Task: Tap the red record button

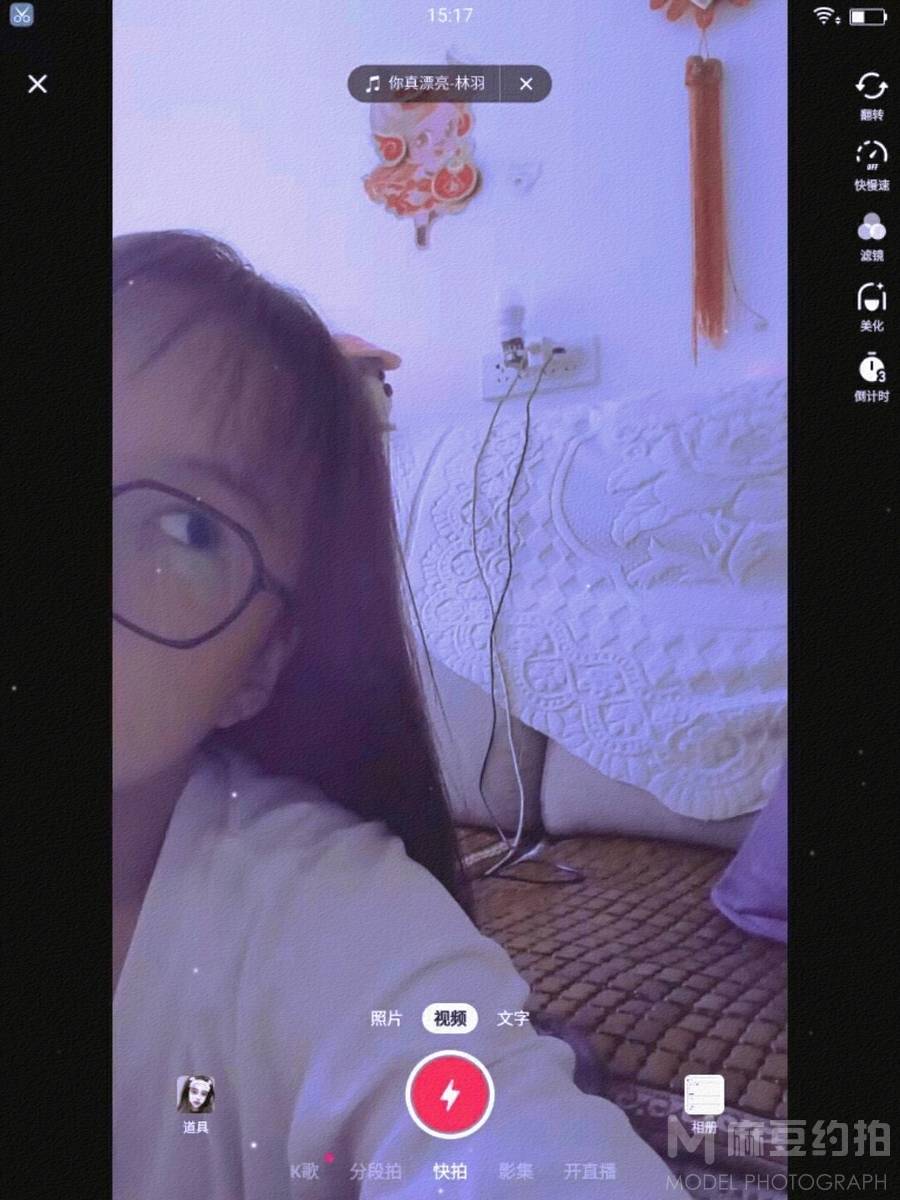Action: pos(450,1094)
